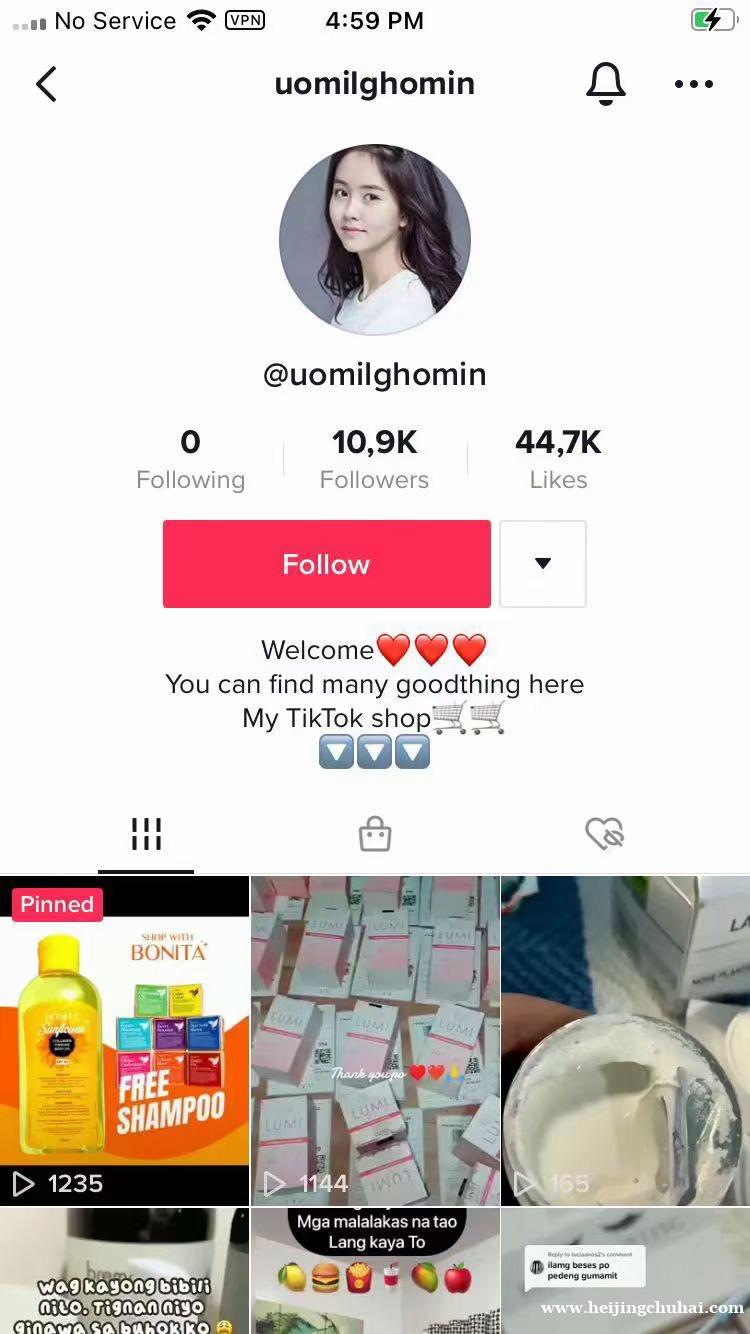View the profile picture

click(x=375, y=239)
